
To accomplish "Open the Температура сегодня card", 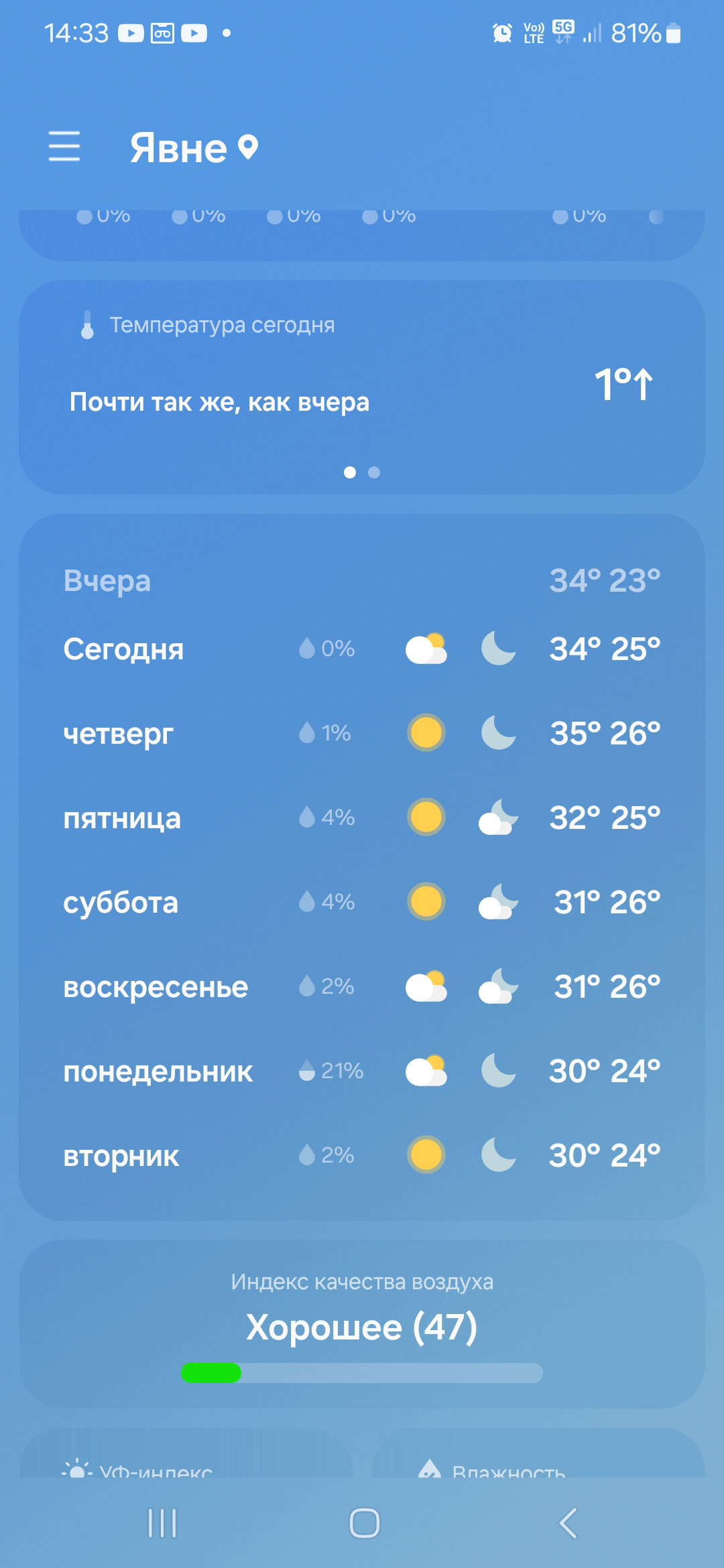I will pyautogui.click(x=362, y=387).
